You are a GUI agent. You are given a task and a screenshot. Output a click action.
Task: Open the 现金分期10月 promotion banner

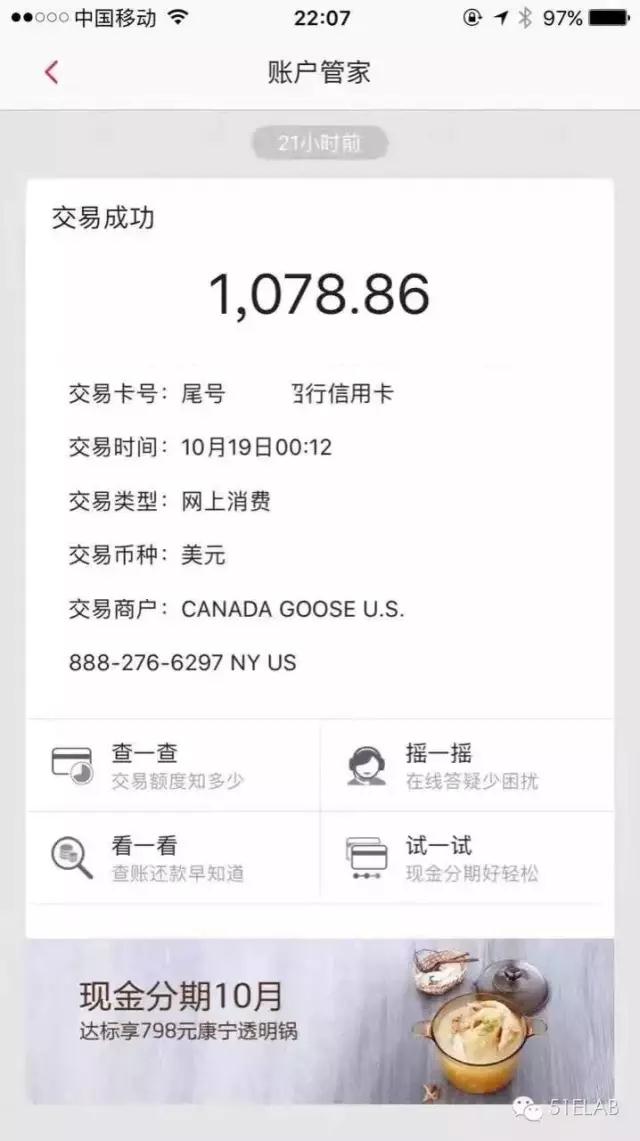pyautogui.click(x=320, y=1021)
